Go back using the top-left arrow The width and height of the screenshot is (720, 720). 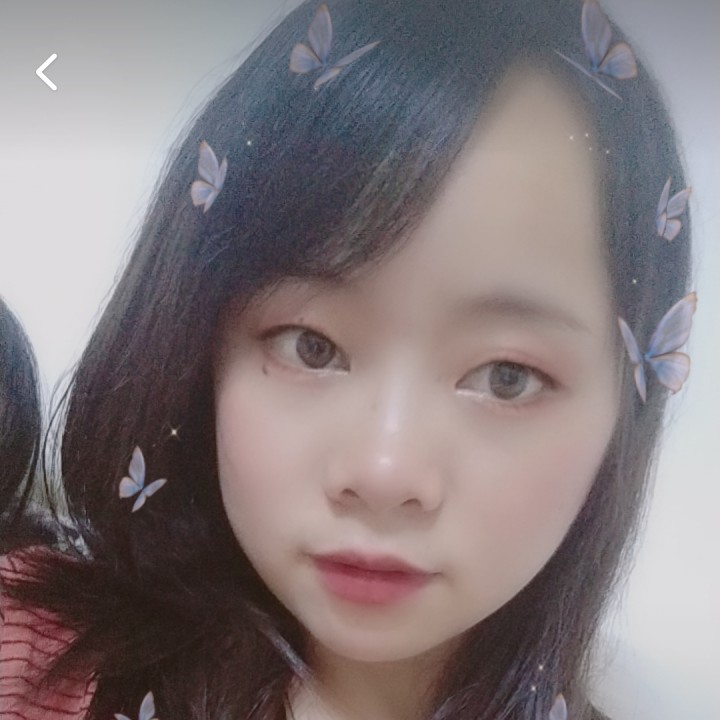click(x=47, y=72)
